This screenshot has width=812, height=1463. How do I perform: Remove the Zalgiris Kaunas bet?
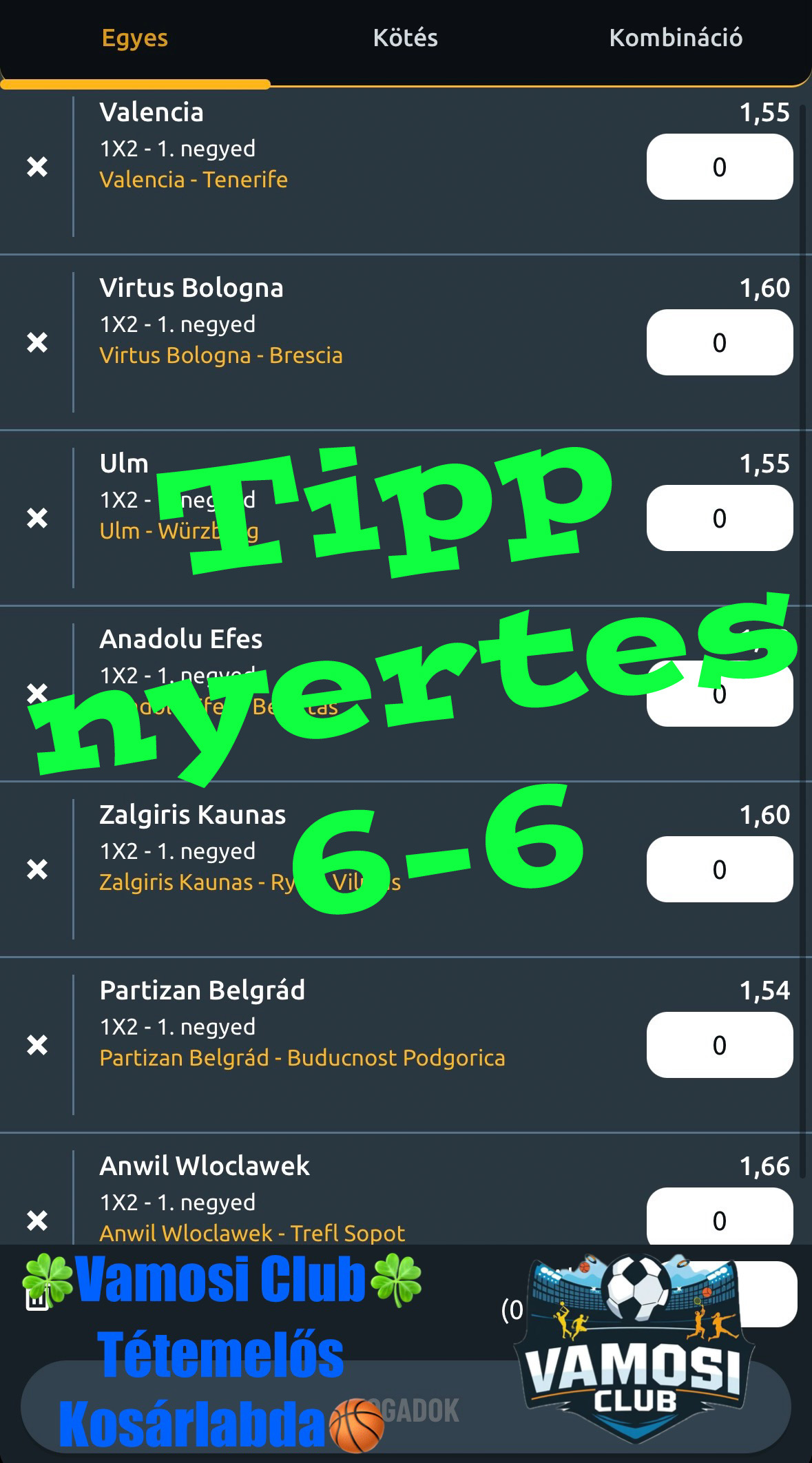point(37,869)
